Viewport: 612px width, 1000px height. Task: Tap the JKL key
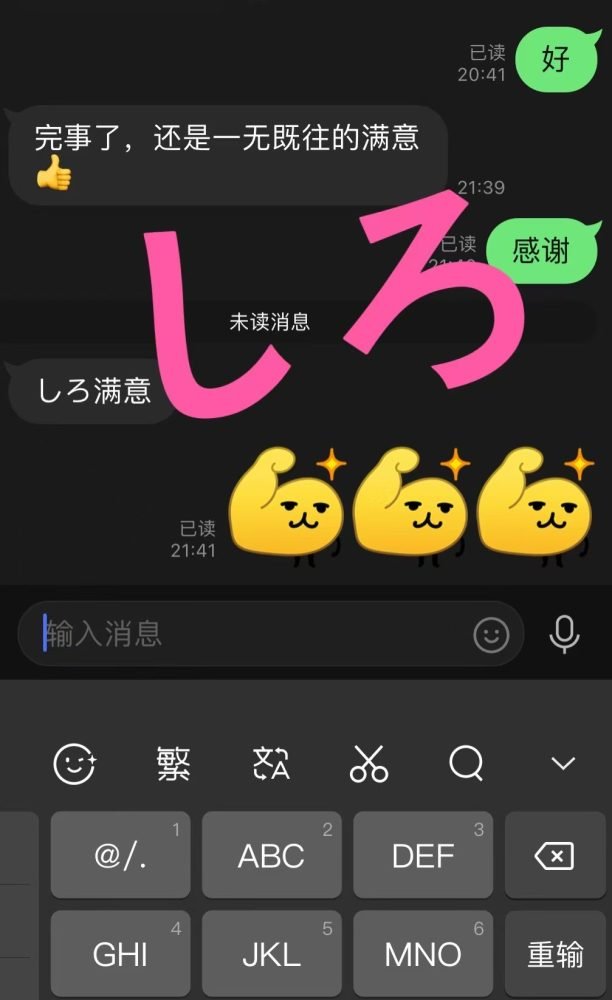click(271, 954)
